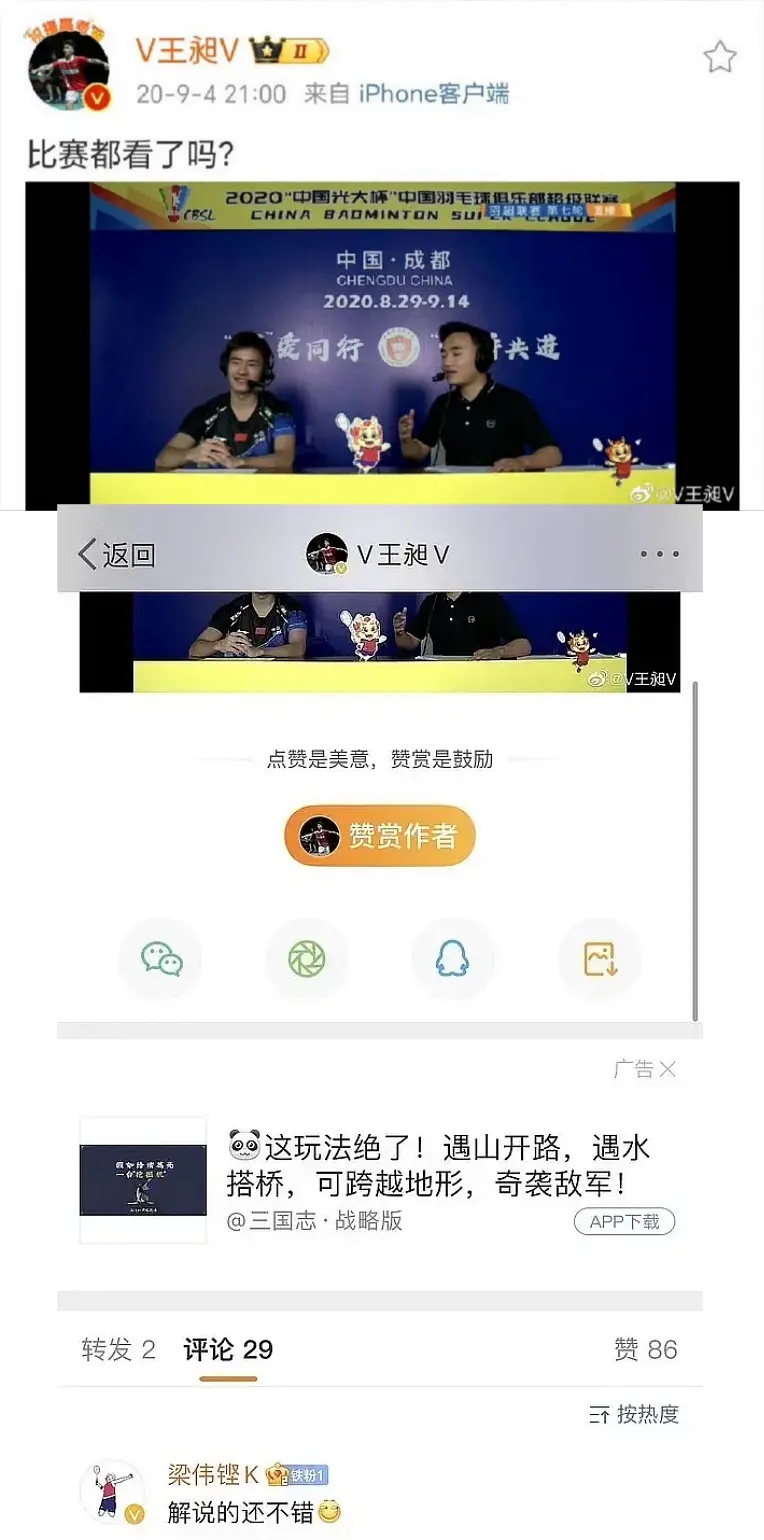Tap the APP下载 download button

click(x=624, y=1221)
